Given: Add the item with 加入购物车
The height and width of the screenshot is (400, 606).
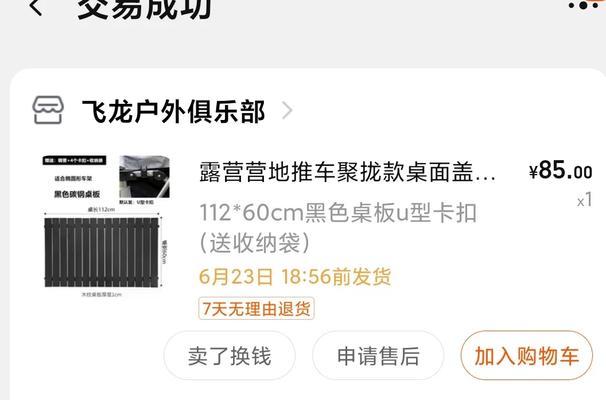Looking at the screenshot, I should tap(526, 356).
